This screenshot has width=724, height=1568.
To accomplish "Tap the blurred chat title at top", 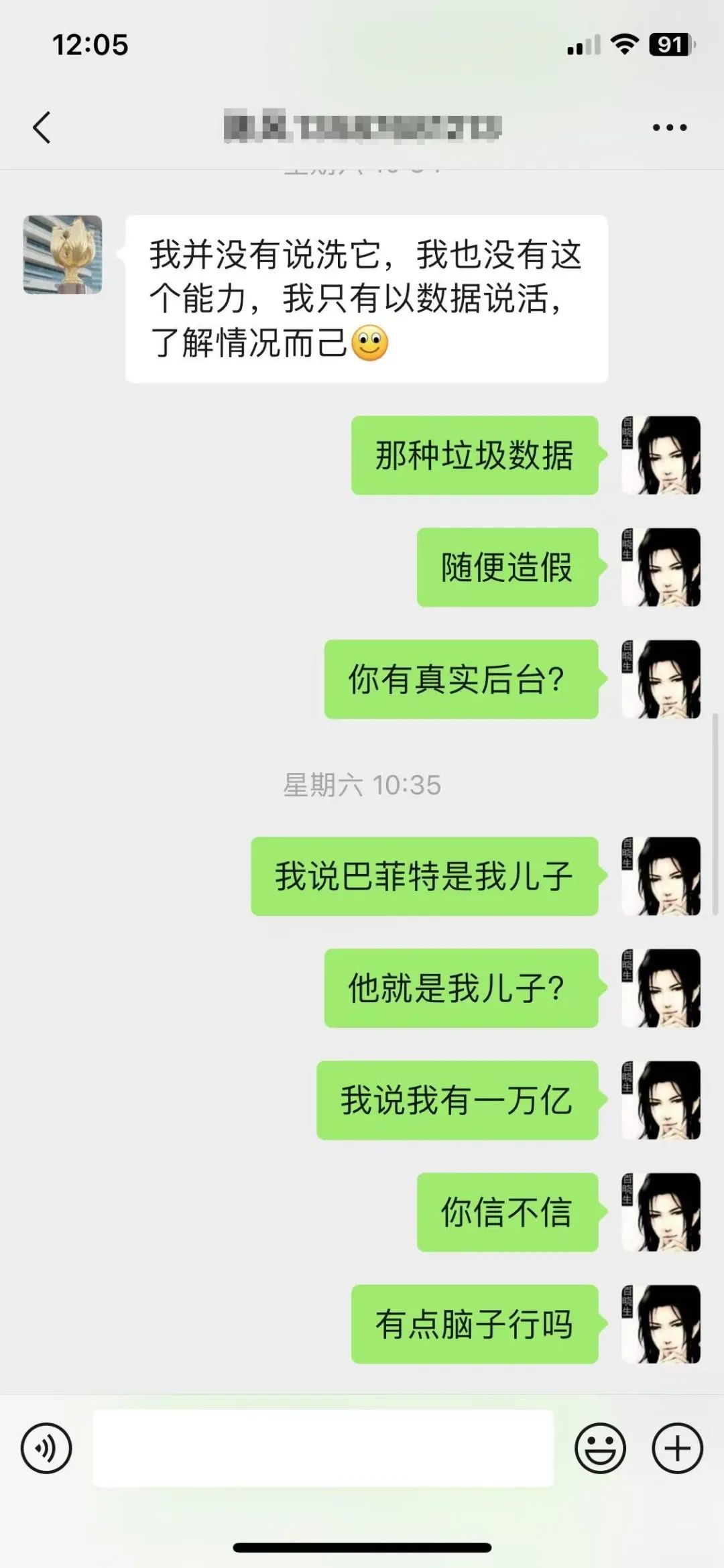I will [362, 127].
